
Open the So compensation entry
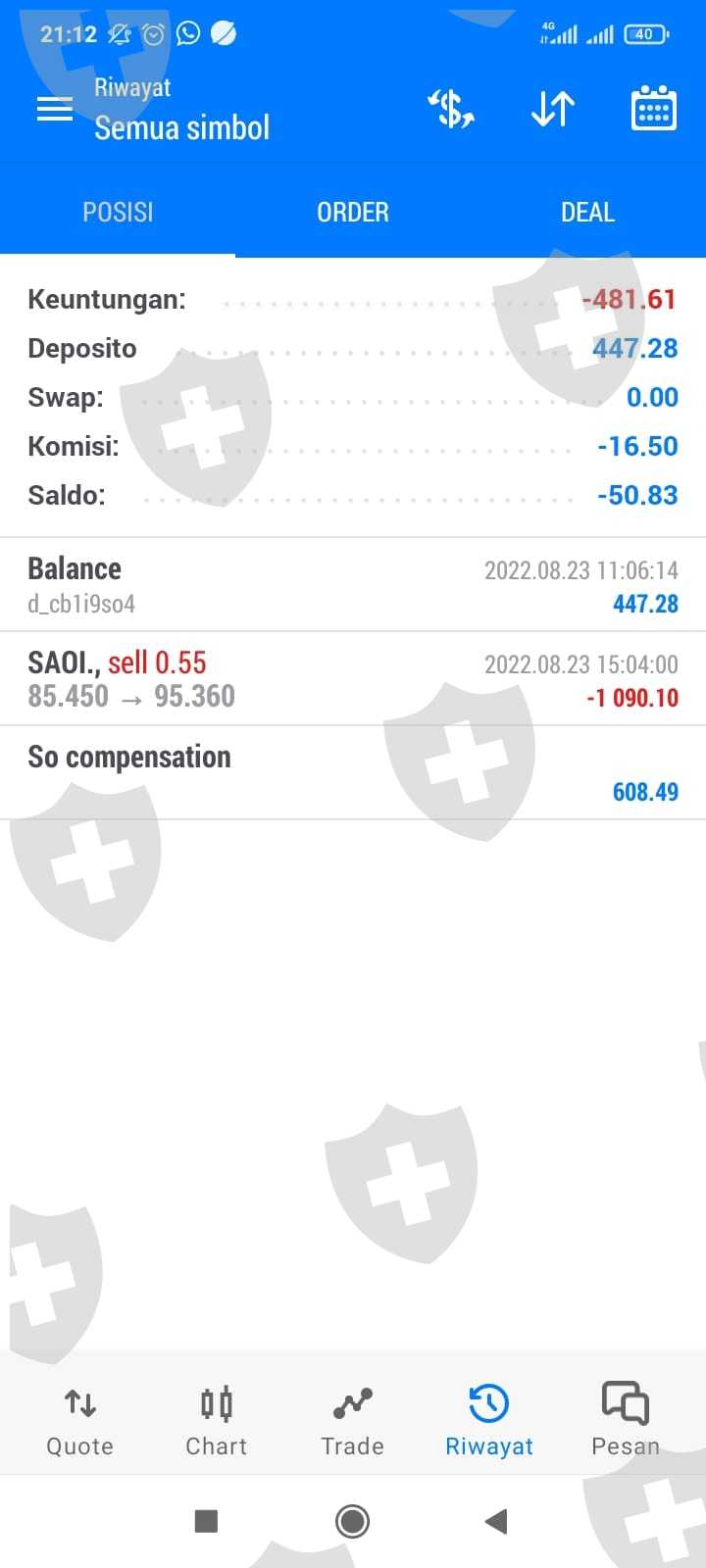coord(353,773)
